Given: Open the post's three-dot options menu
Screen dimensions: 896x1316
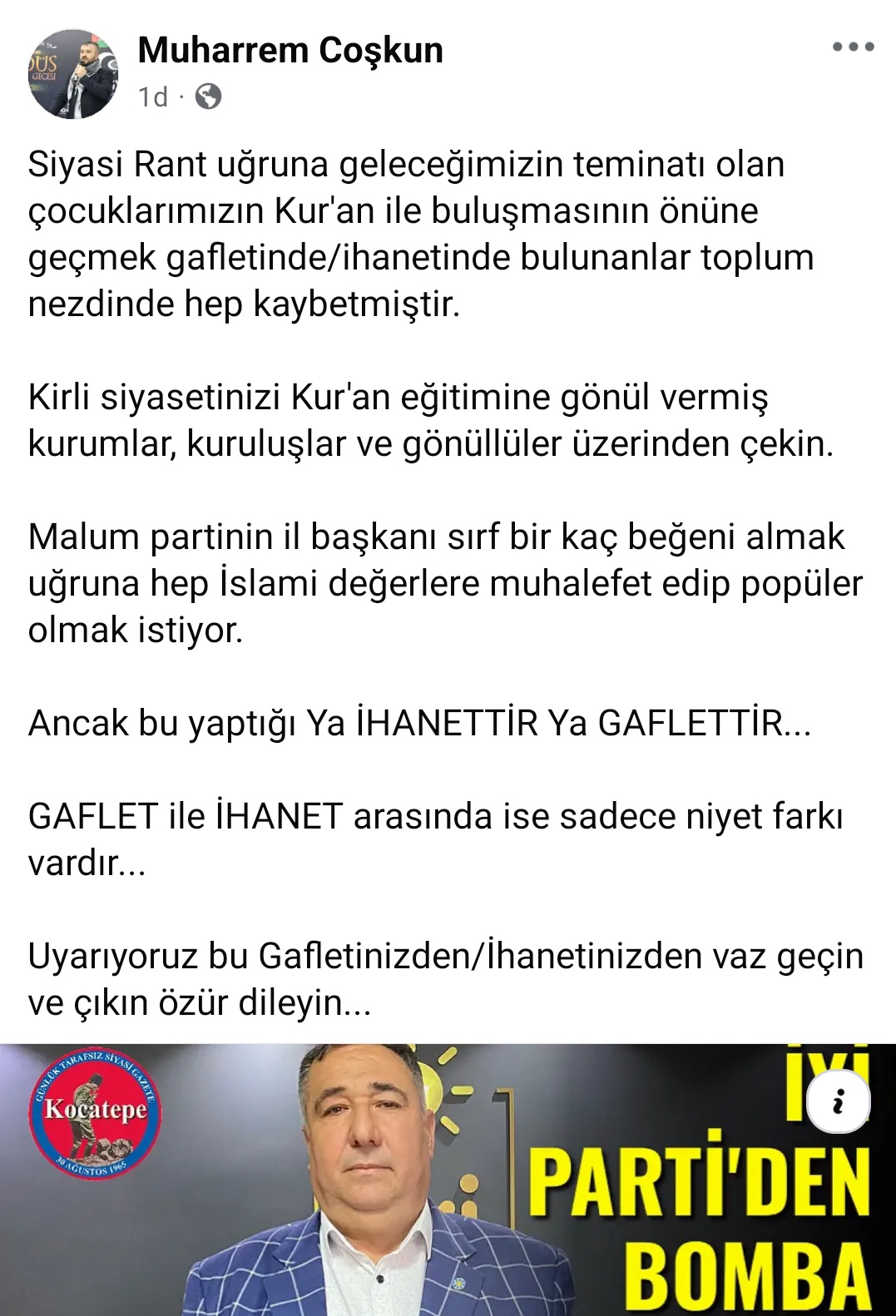Looking at the screenshot, I should click(x=853, y=47).
